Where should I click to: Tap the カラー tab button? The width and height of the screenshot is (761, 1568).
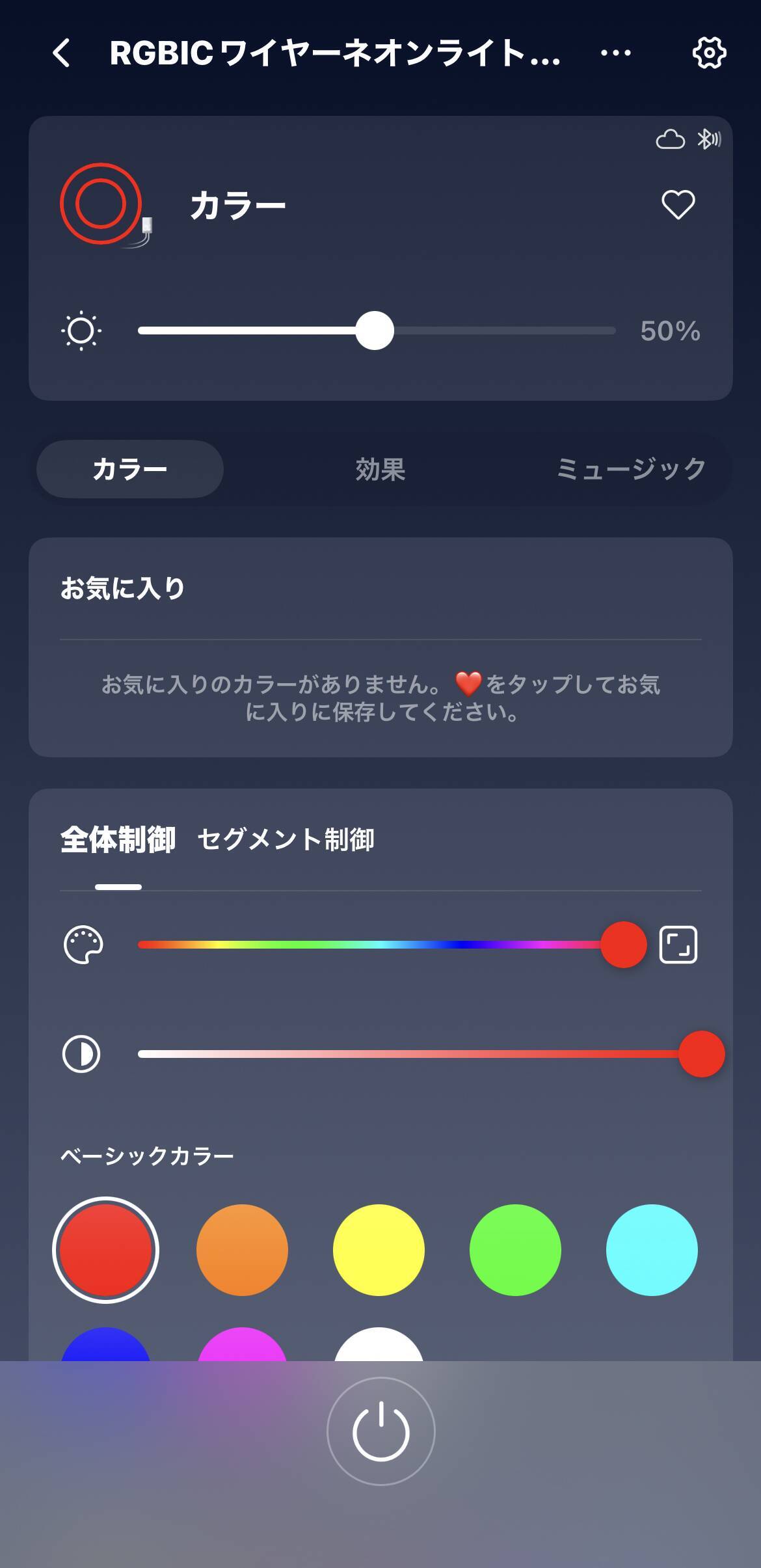click(x=129, y=469)
